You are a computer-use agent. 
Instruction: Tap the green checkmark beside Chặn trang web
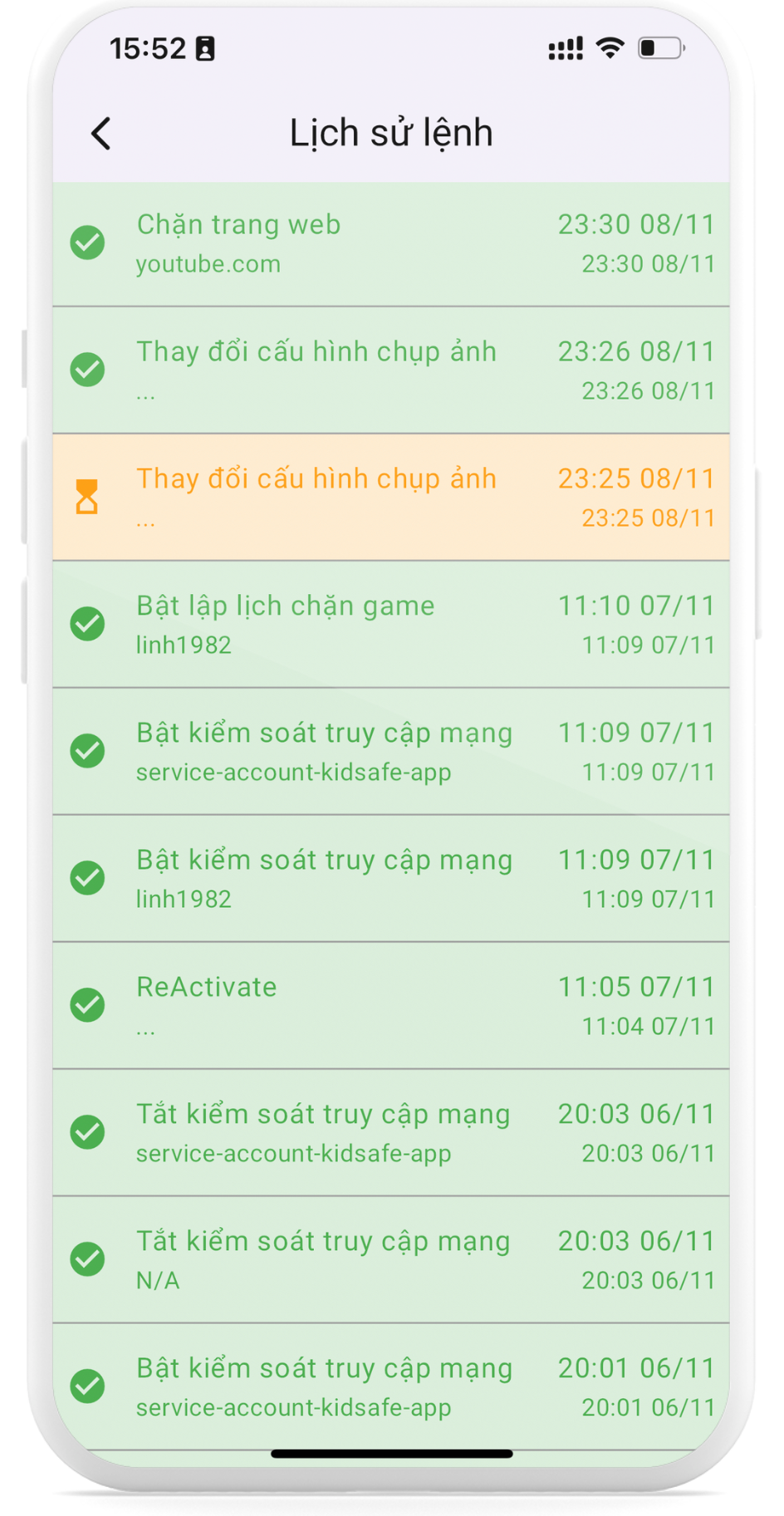pos(87,243)
